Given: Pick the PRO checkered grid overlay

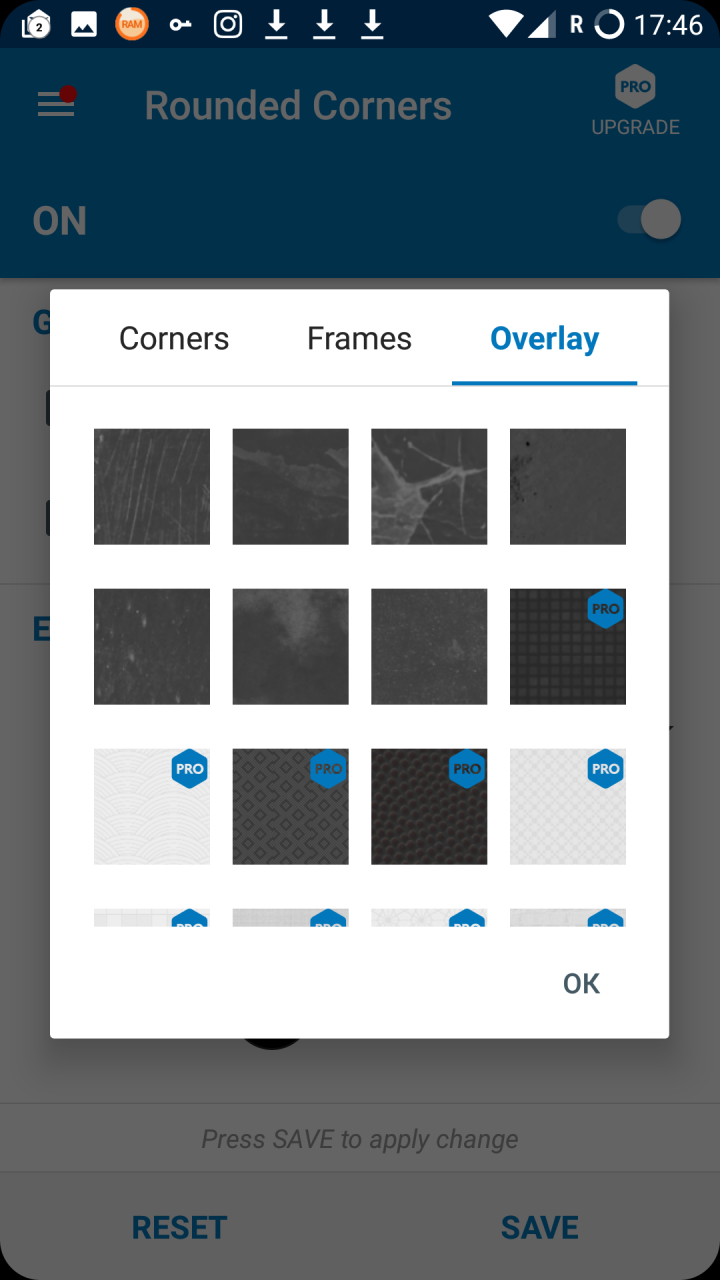Looking at the screenshot, I should (x=568, y=647).
